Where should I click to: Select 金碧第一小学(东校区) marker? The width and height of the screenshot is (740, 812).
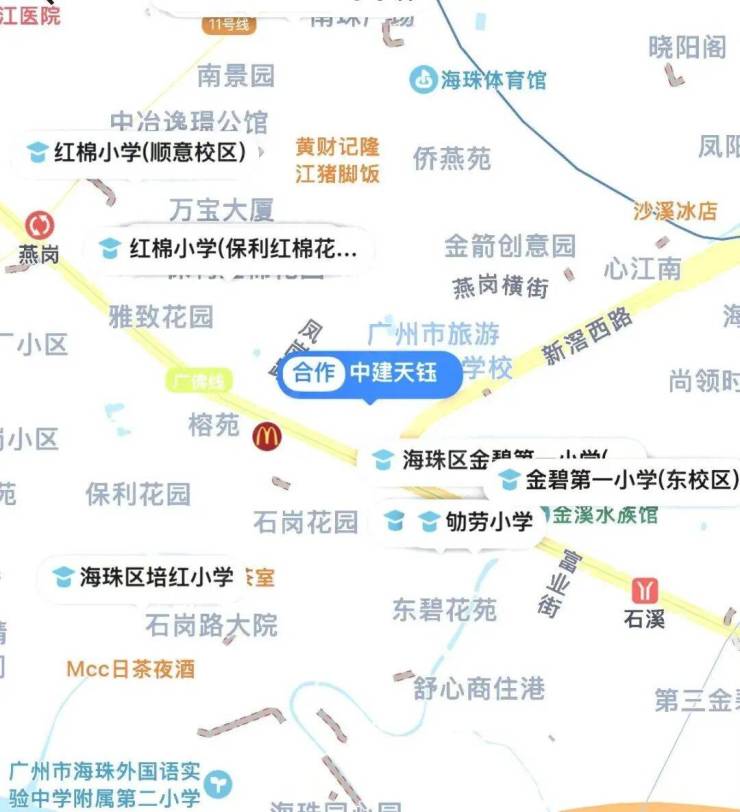pyautogui.click(x=620, y=480)
